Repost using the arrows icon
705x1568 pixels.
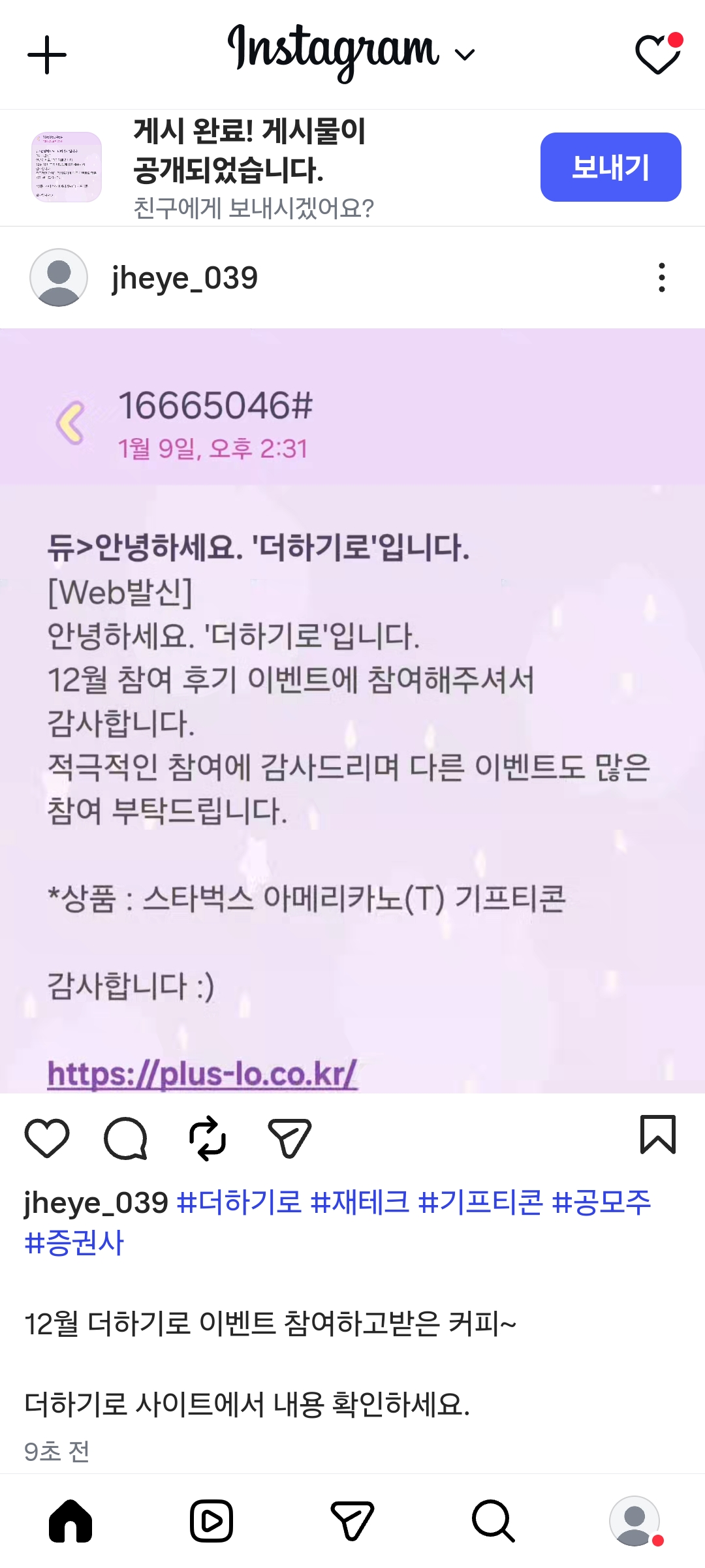tap(208, 1136)
